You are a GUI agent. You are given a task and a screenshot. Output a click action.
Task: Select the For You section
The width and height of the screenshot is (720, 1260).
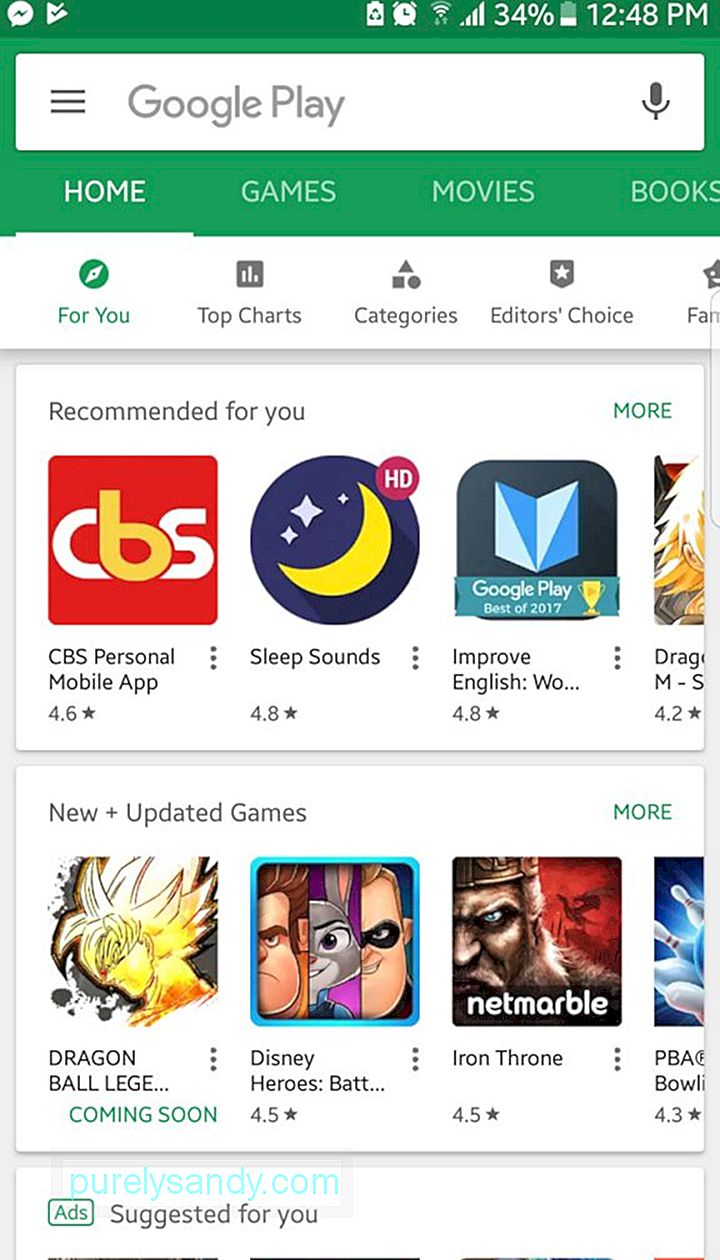click(x=93, y=292)
